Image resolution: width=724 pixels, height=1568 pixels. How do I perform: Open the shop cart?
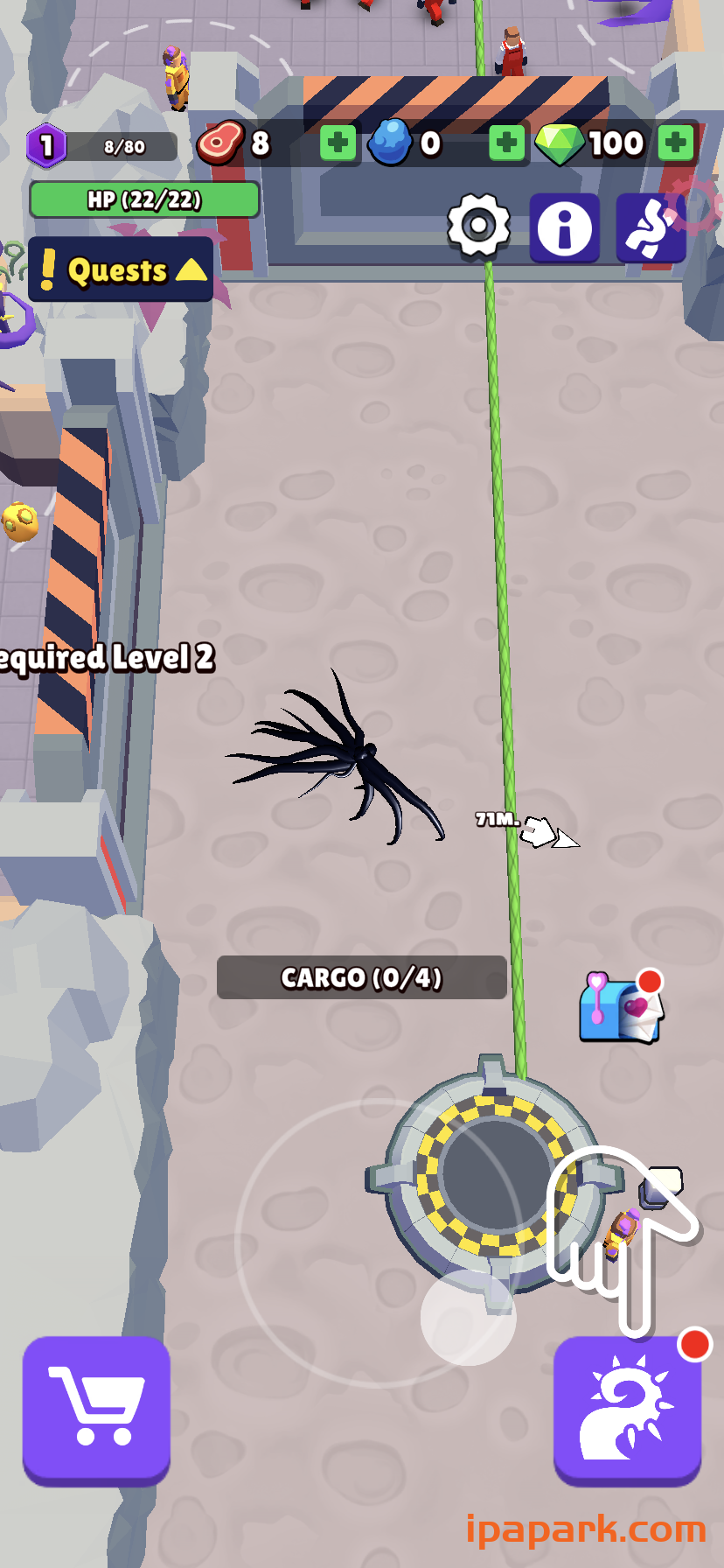[x=96, y=1410]
